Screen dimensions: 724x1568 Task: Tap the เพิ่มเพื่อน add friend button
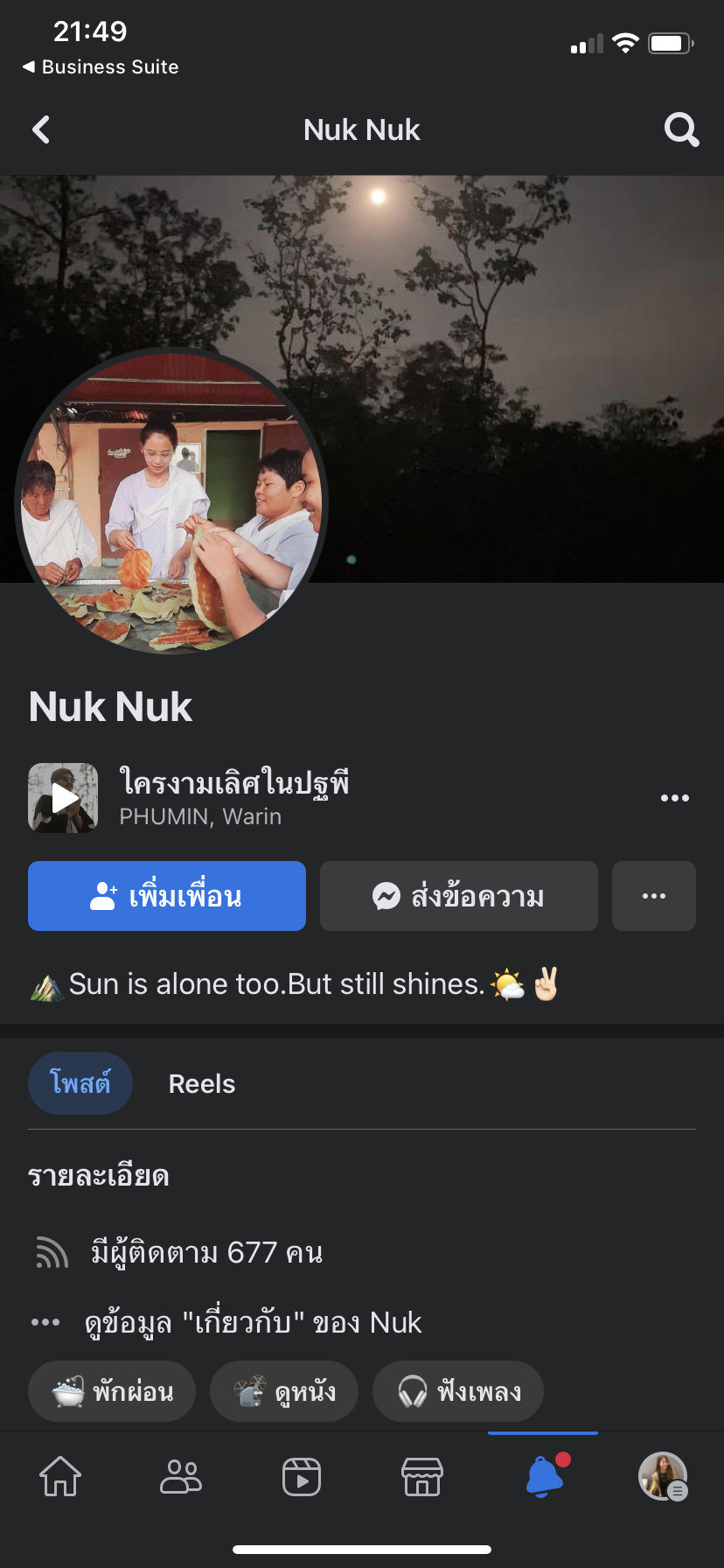[x=167, y=896]
